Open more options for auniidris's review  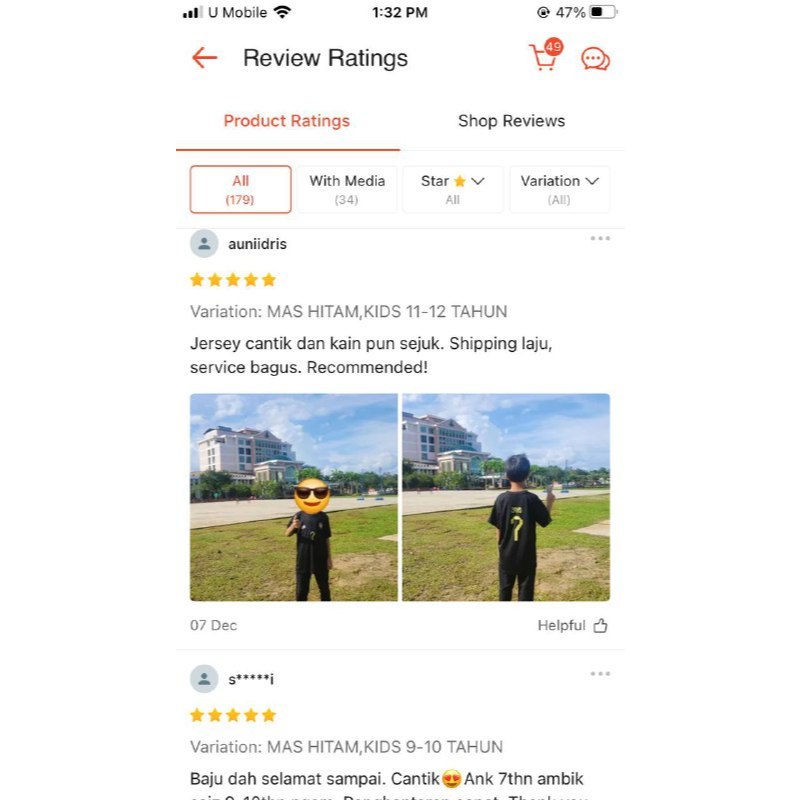point(600,238)
